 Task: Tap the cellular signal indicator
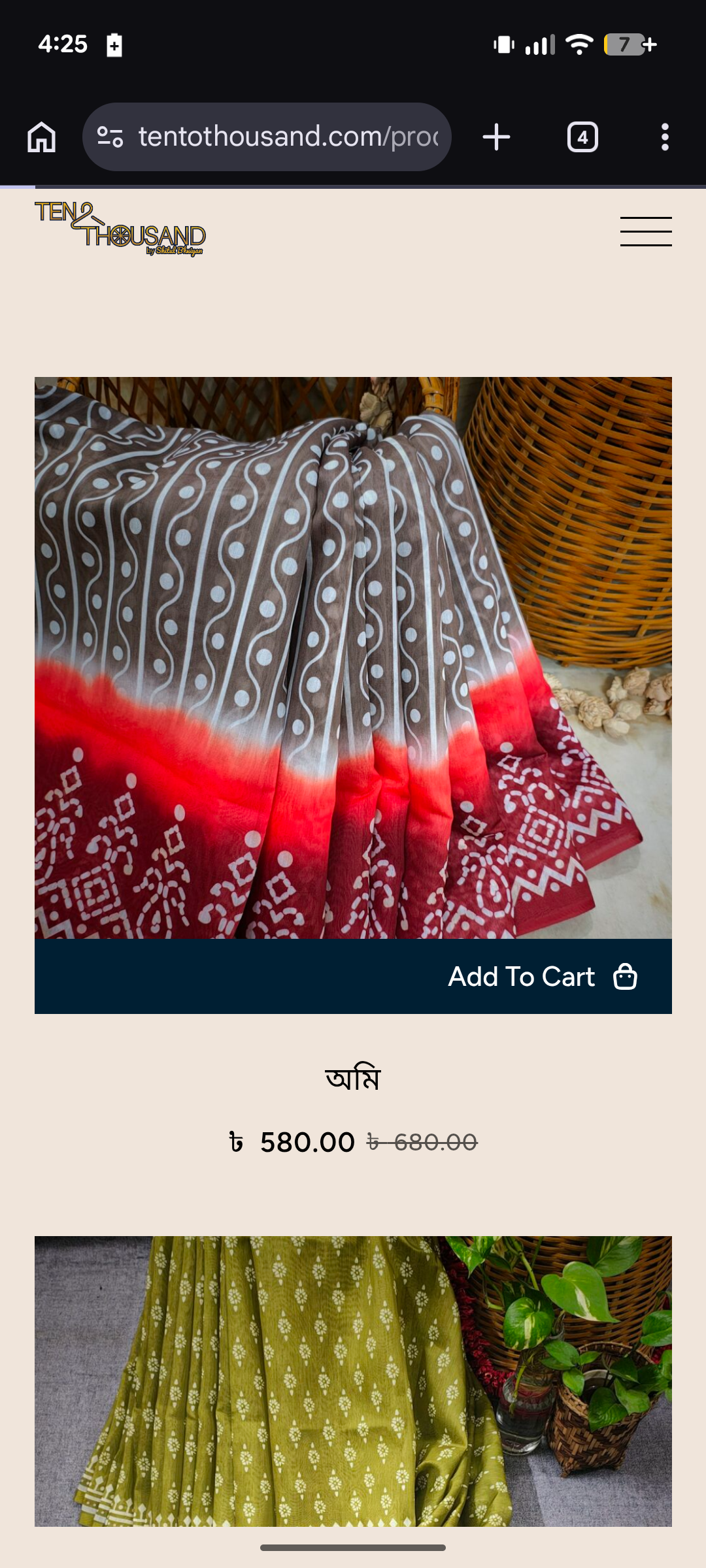point(541,44)
